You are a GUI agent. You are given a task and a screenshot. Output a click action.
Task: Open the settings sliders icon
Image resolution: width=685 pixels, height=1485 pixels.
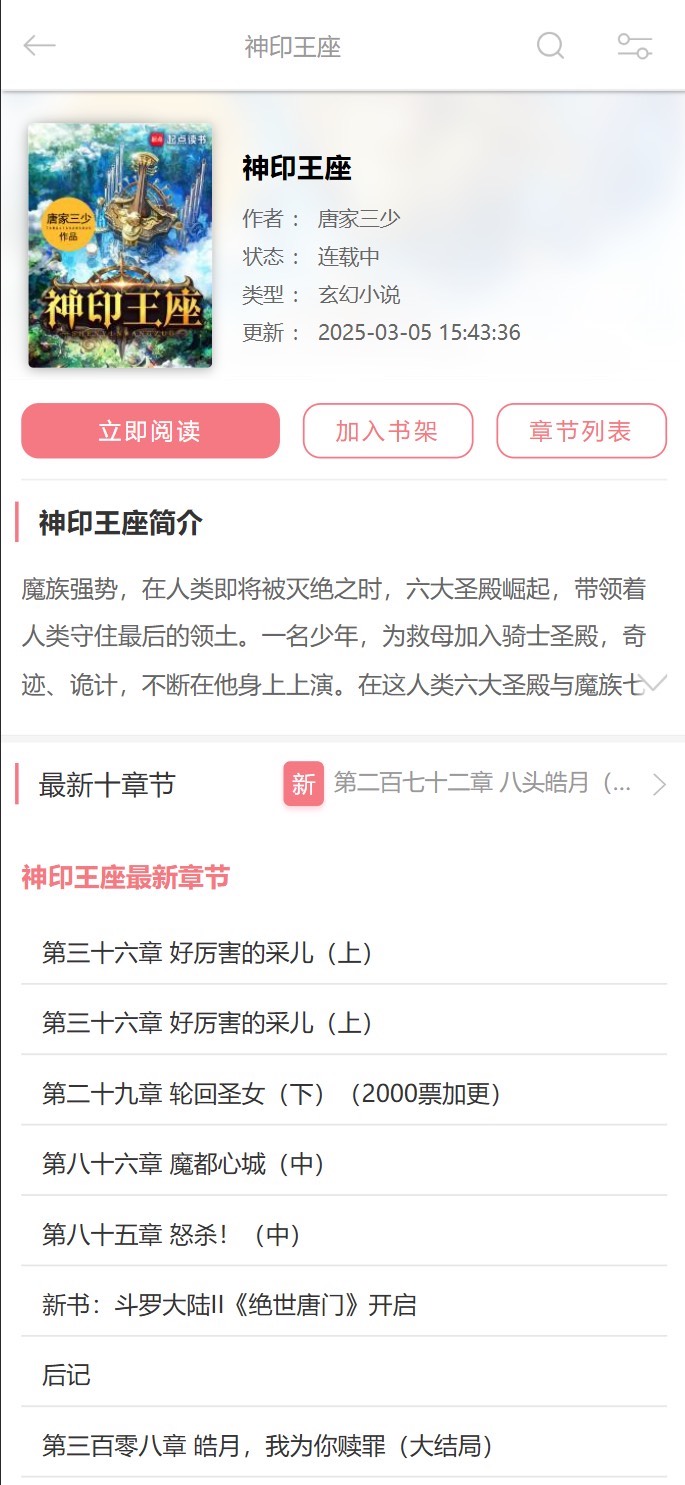(634, 46)
